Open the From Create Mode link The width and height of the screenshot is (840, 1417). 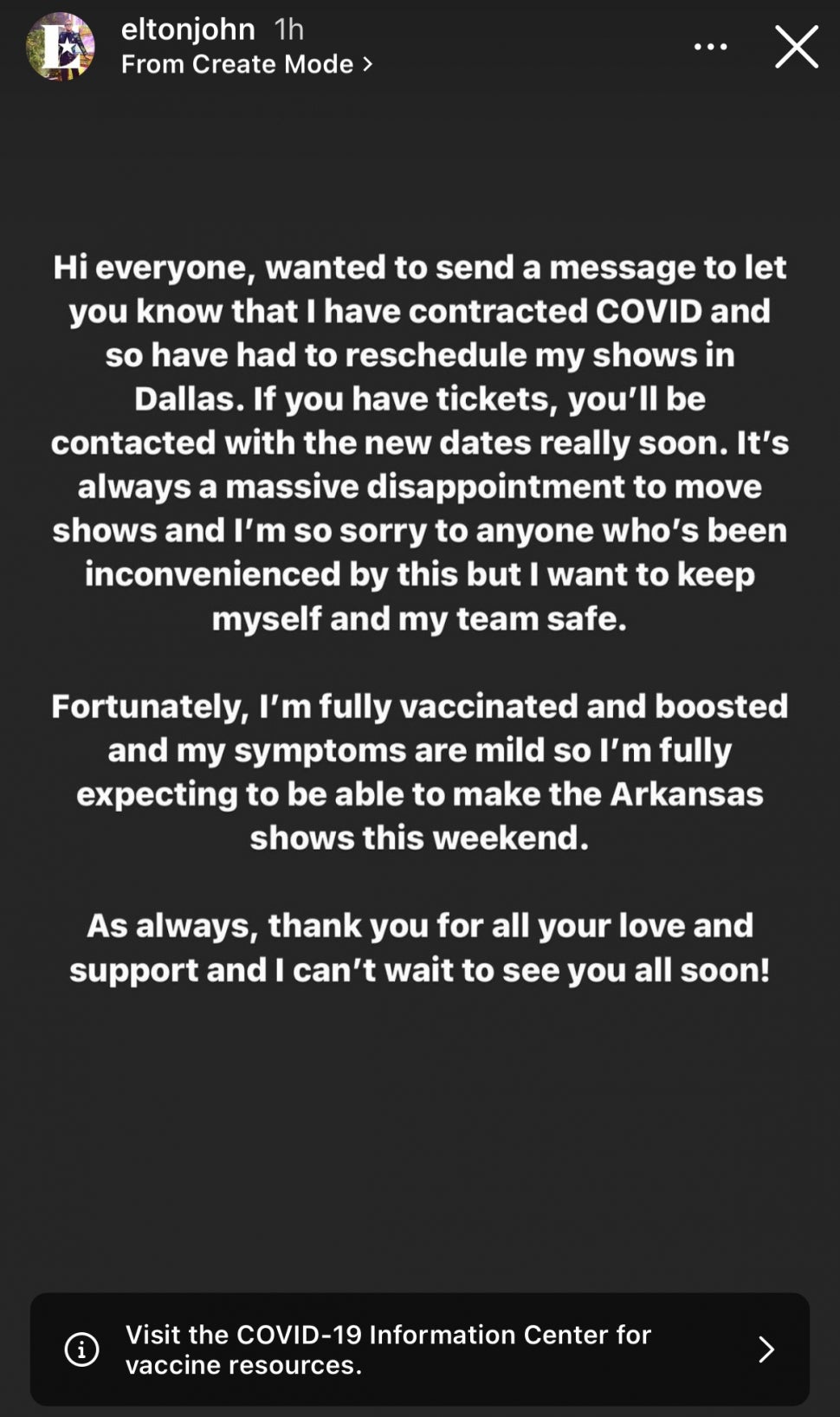coord(247,64)
